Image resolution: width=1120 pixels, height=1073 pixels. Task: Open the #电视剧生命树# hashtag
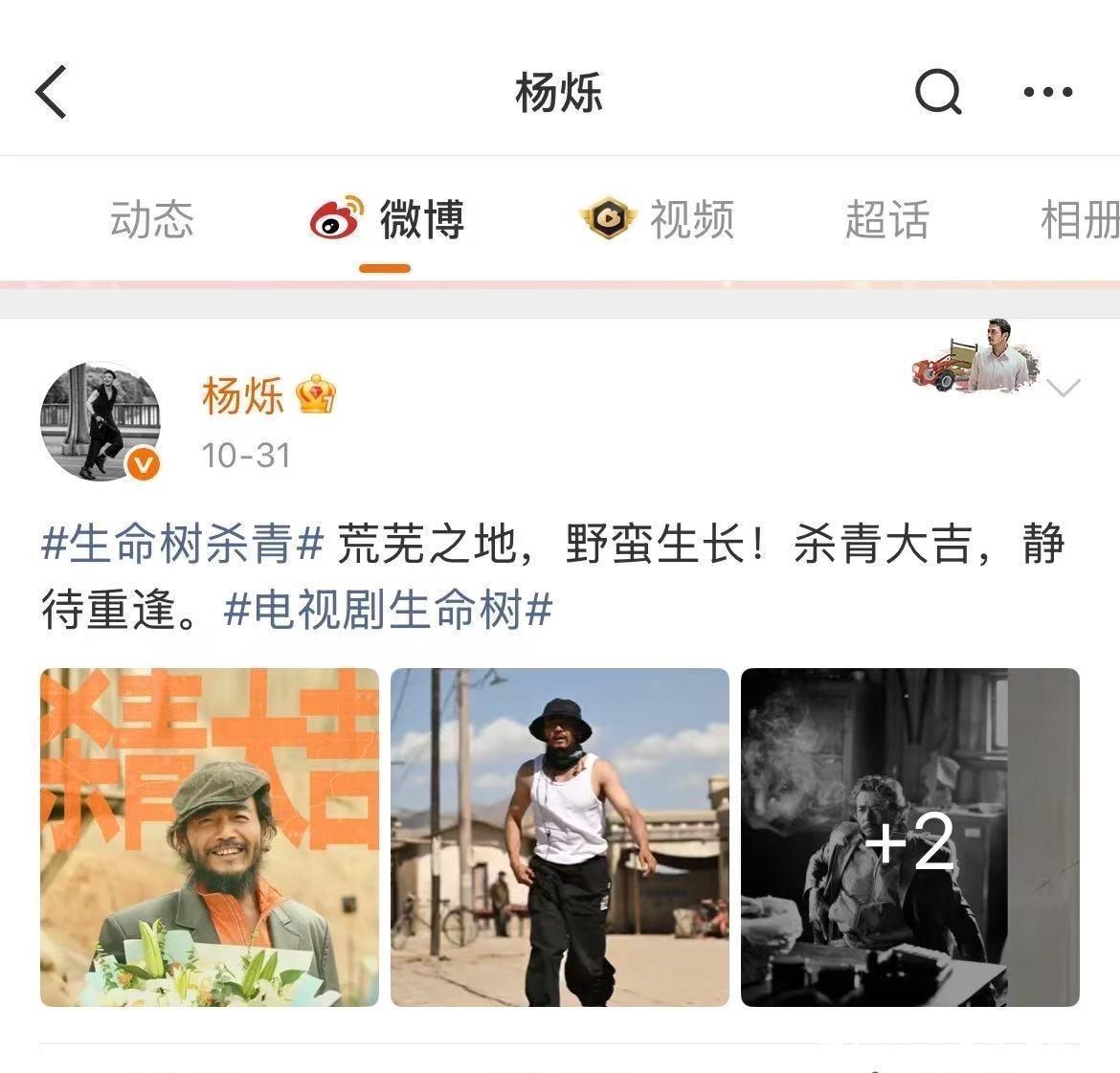[388, 610]
